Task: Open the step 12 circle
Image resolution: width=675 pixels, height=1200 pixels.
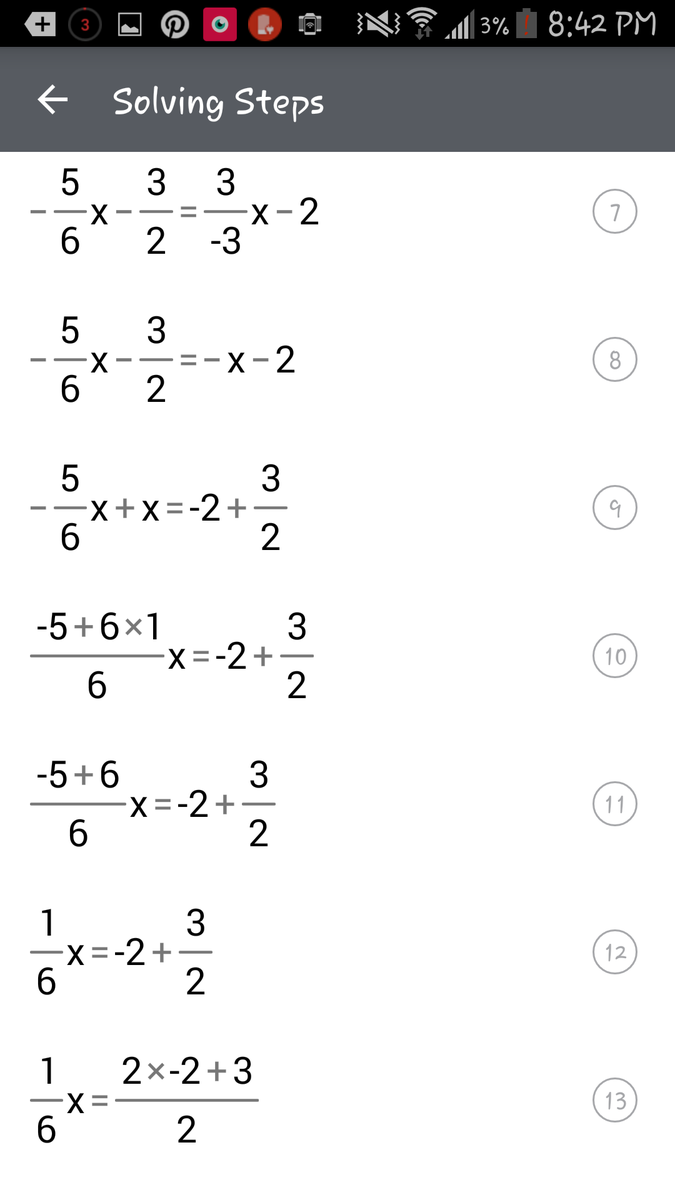Action: click(614, 952)
